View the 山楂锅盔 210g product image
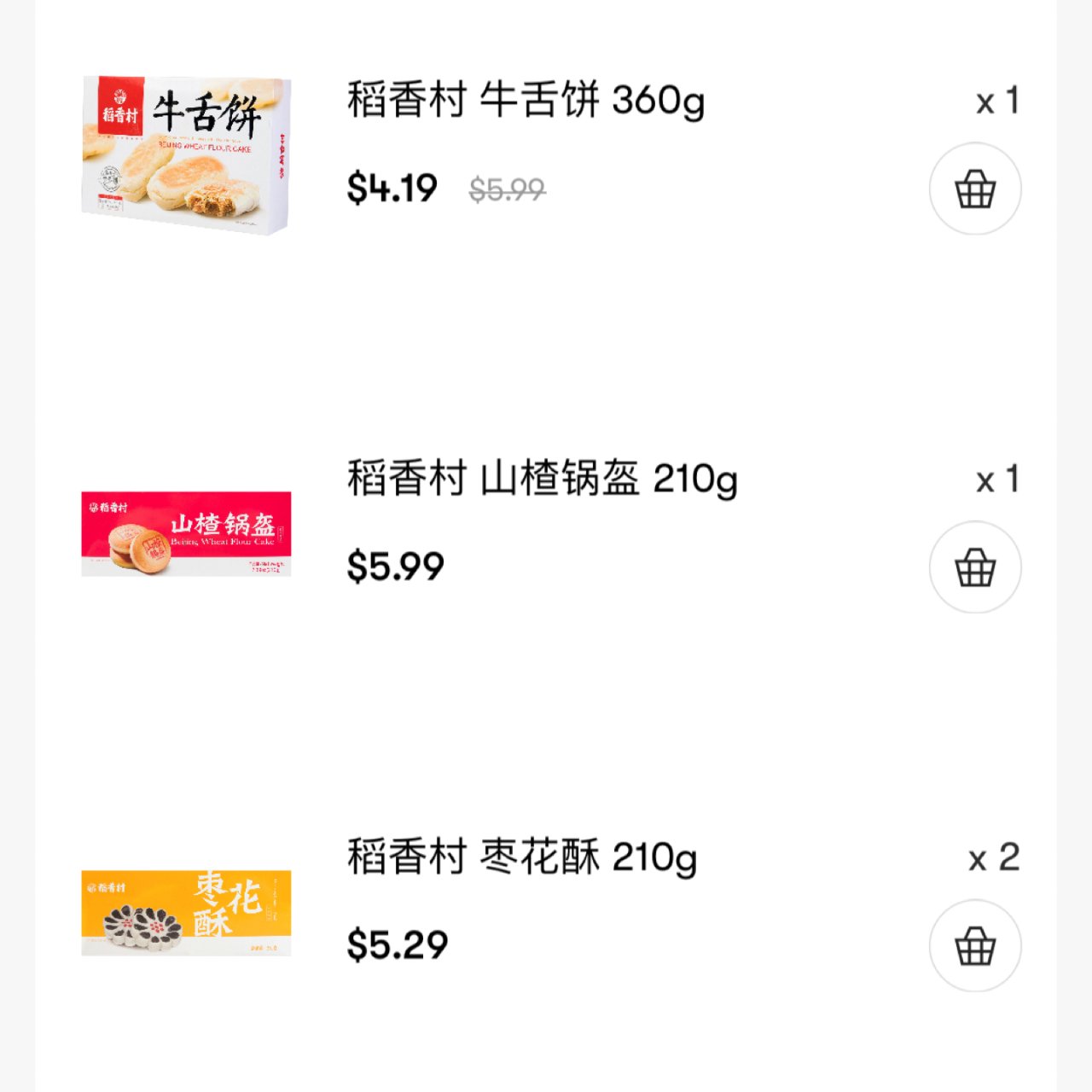 187,534
